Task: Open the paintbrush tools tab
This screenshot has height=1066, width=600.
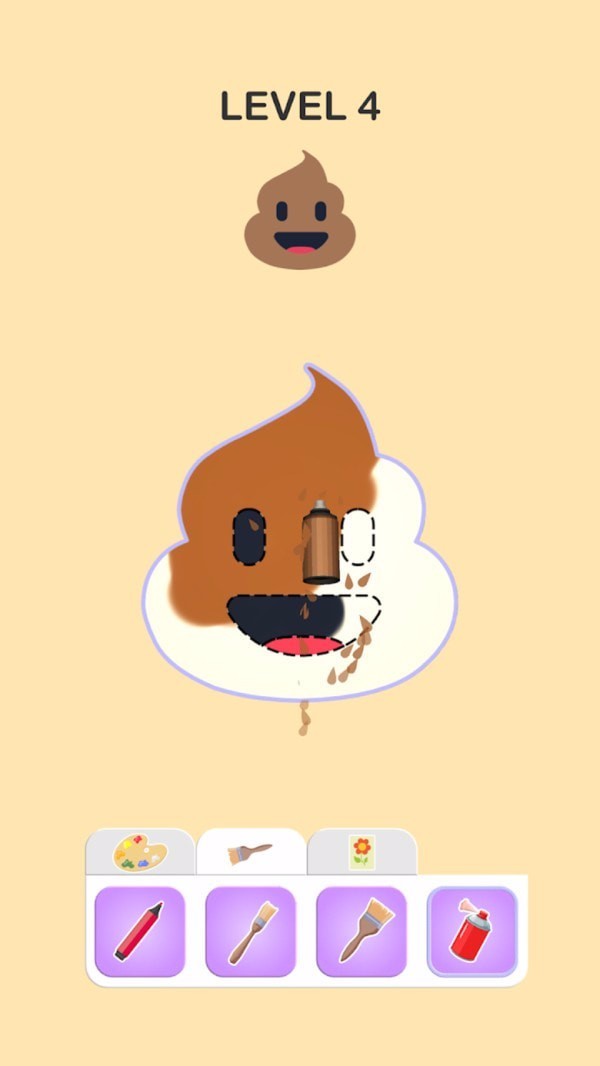Action: [x=250, y=853]
